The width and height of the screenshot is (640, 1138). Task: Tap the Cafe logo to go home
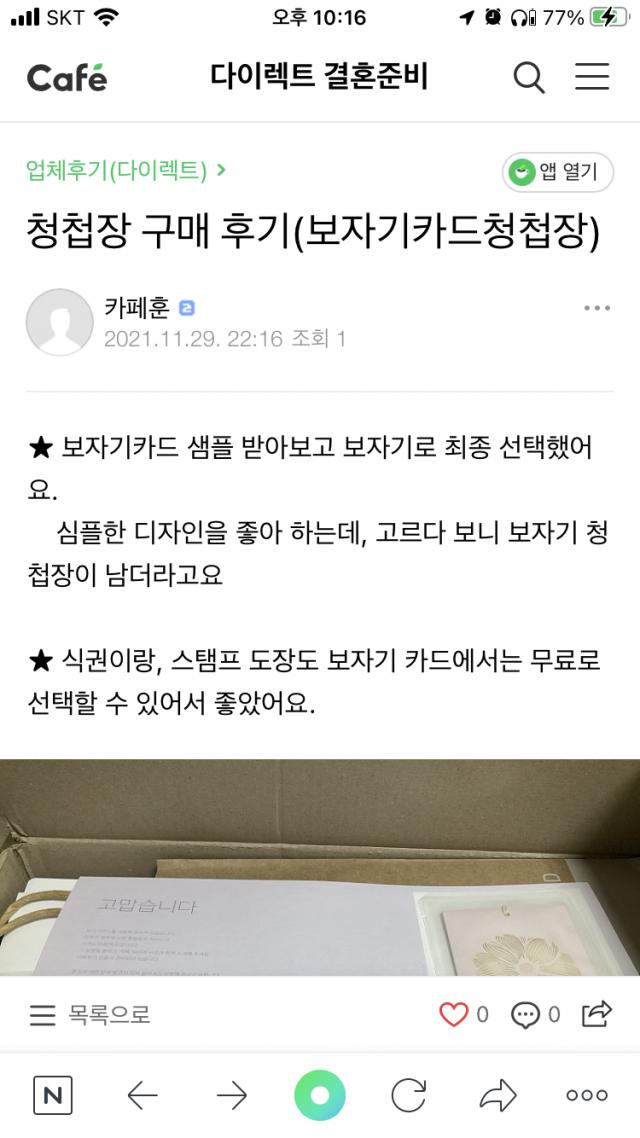[x=67, y=77]
